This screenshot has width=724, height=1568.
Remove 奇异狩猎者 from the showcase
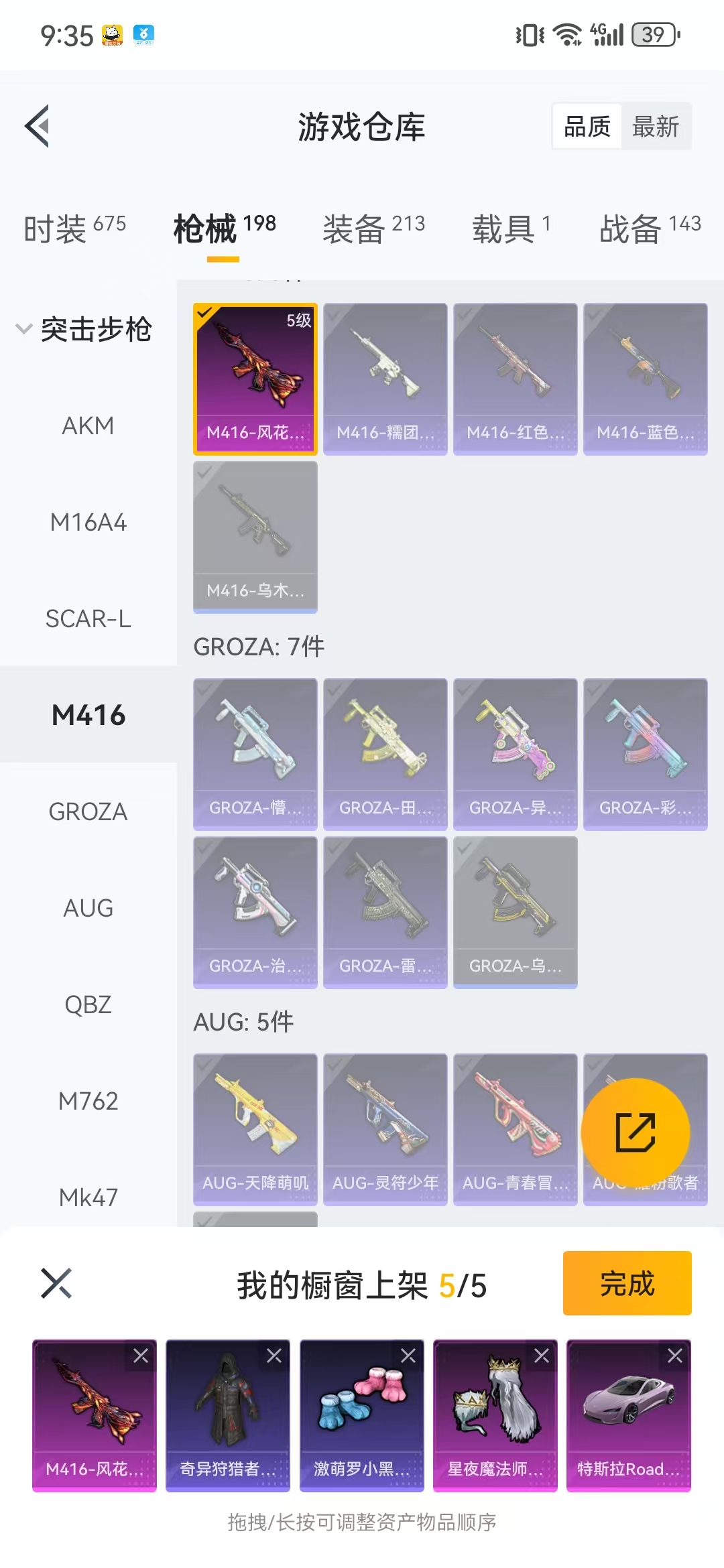point(274,1356)
